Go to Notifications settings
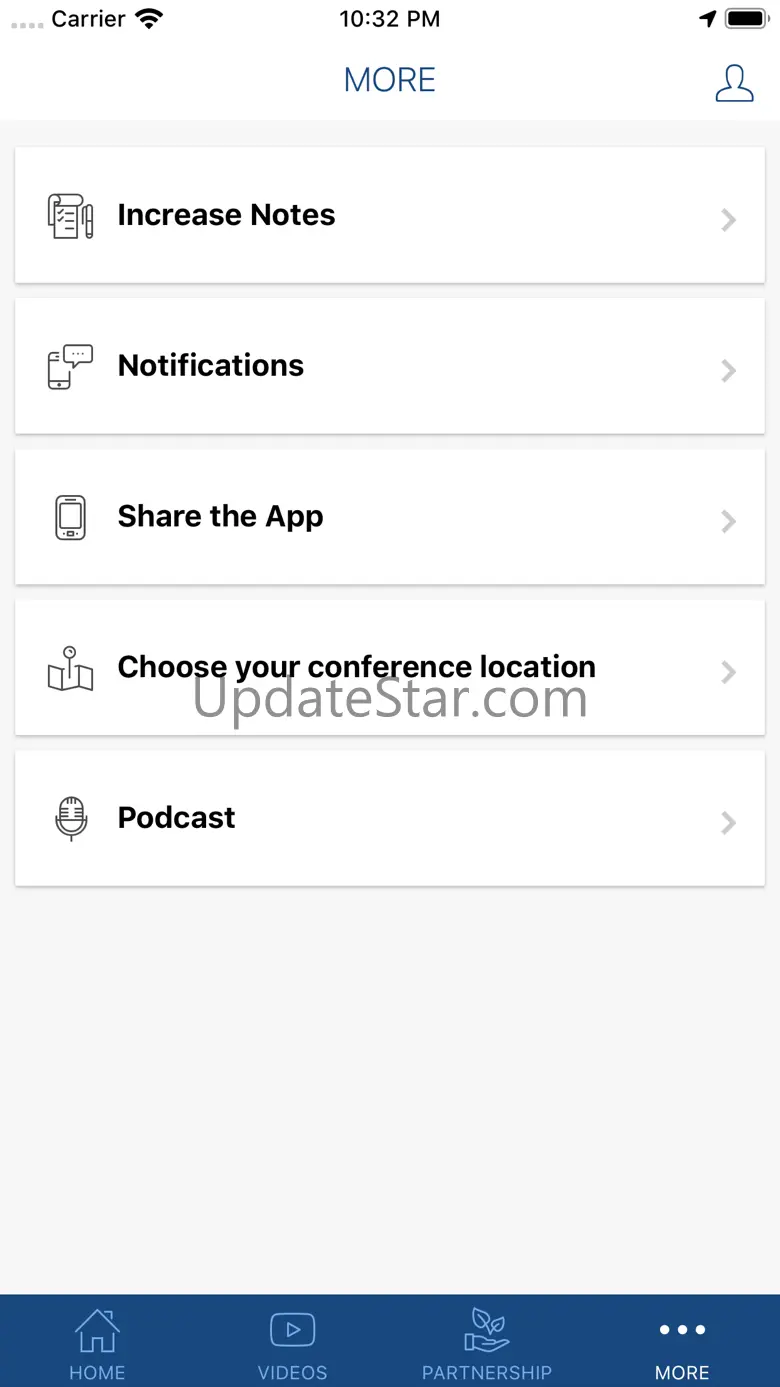 coord(390,366)
